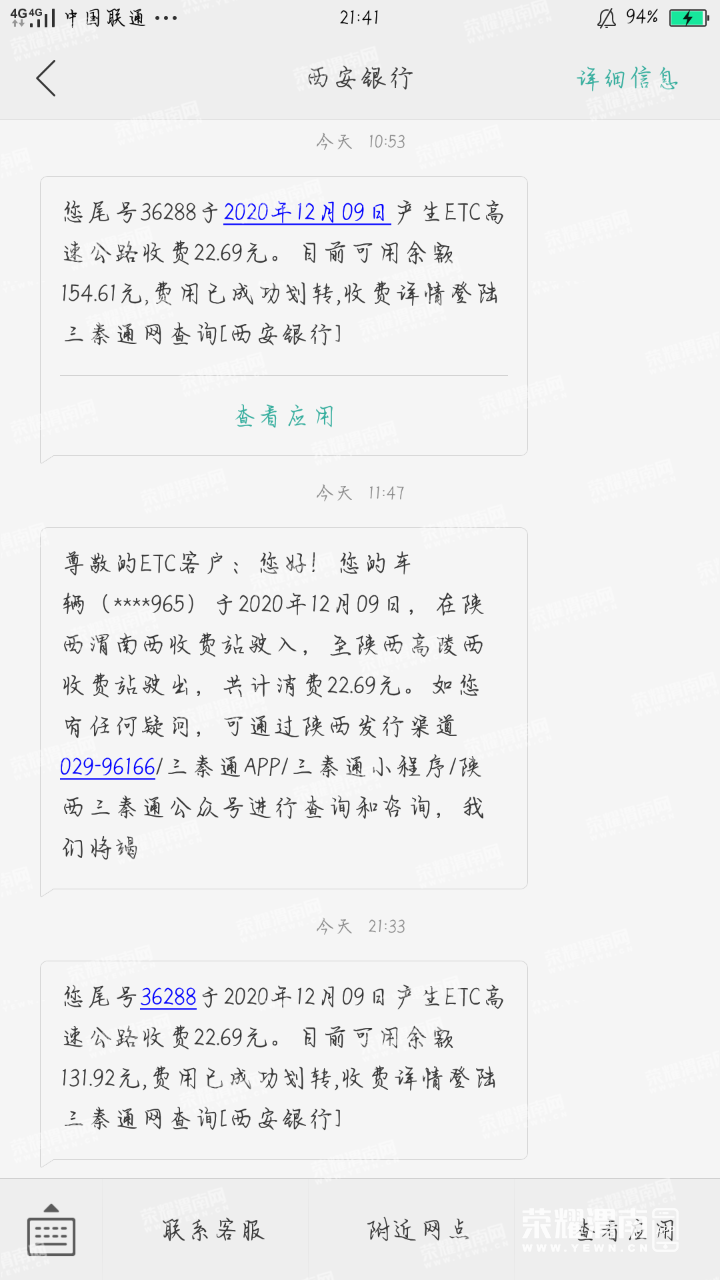Image resolution: width=720 pixels, height=1280 pixels.
Task: Open 联系客服 menu option
Action: [213, 1231]
